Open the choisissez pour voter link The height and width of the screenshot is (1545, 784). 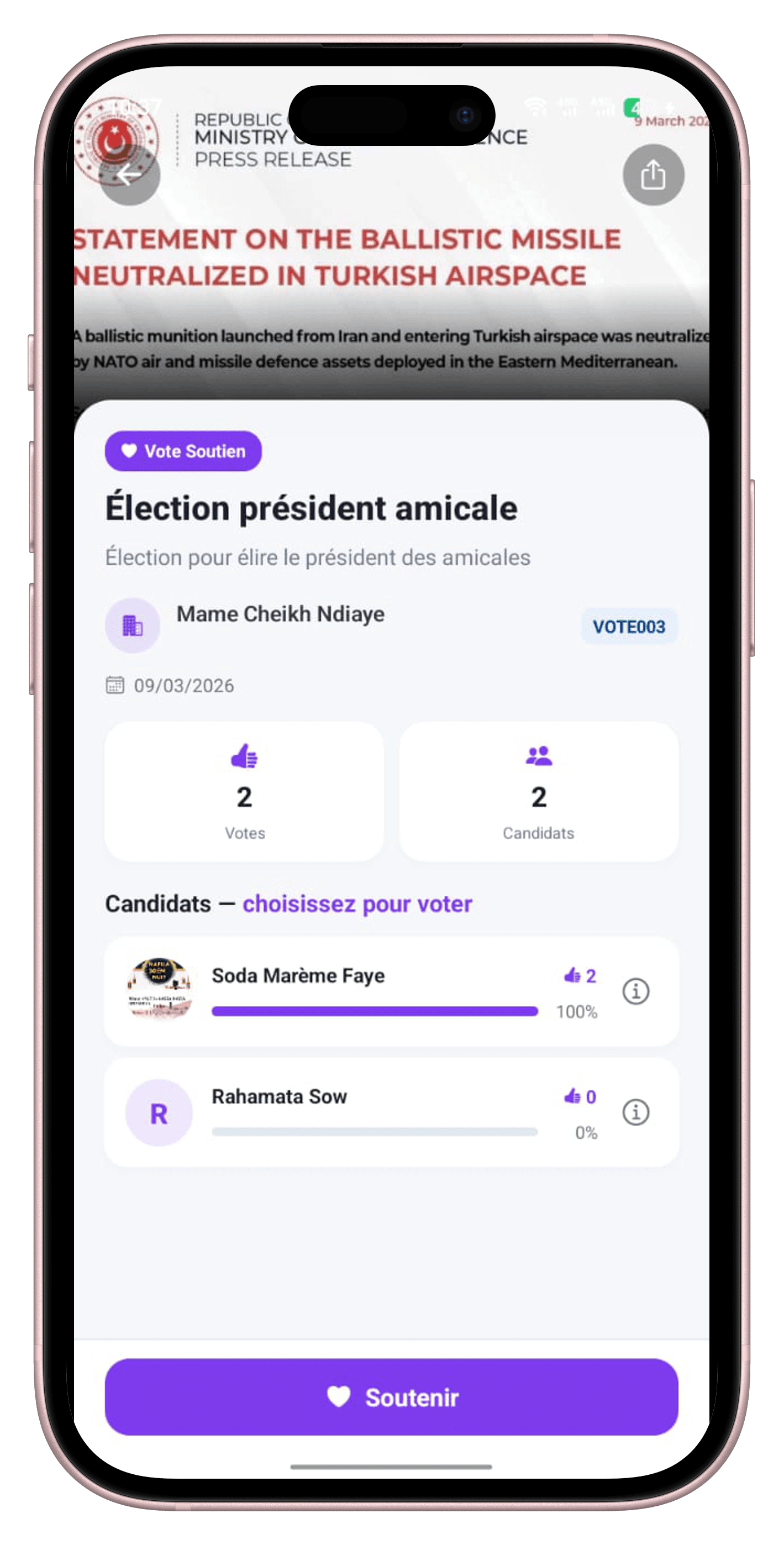coord(356,903)
